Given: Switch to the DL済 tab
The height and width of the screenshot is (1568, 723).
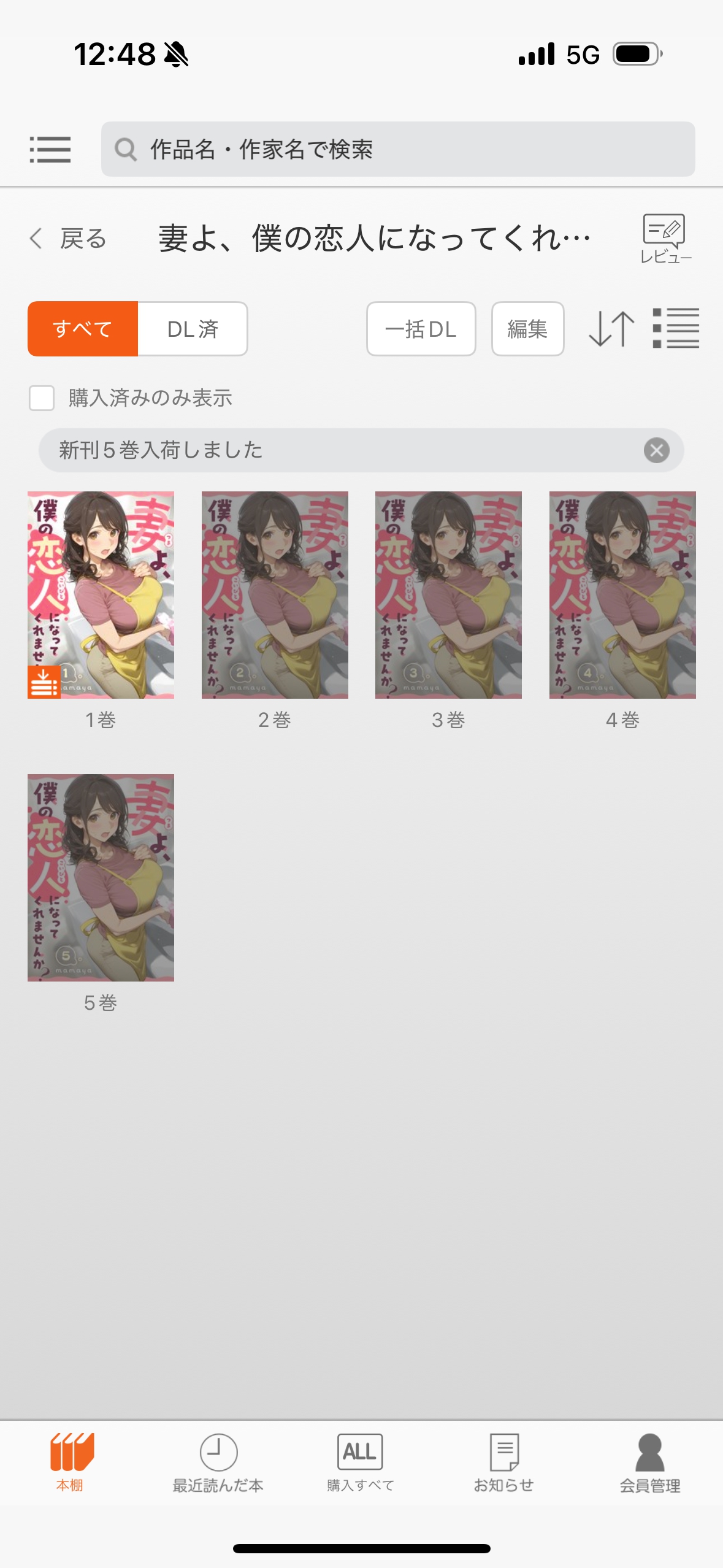Looking at the screenshot, I should 193,329.
